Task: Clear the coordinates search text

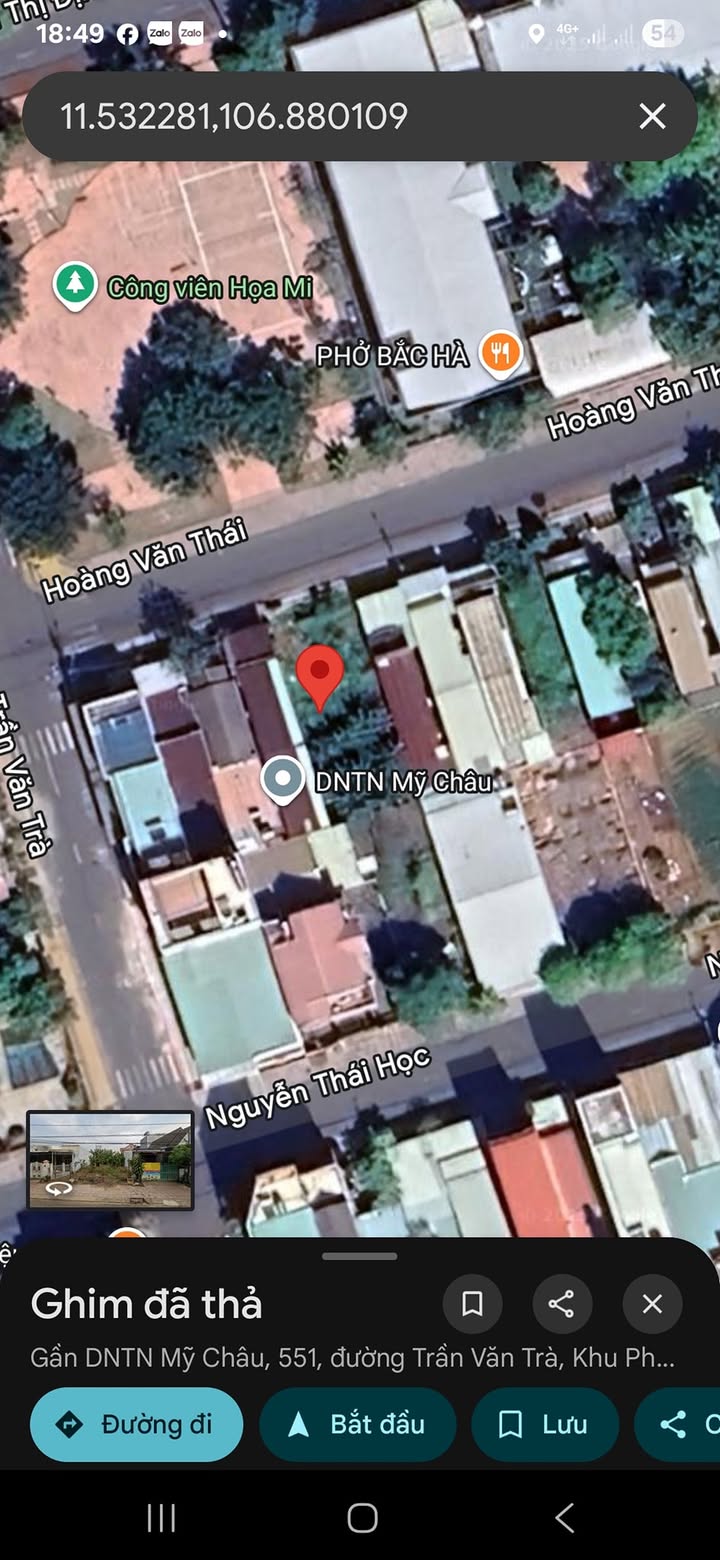Action: click(x=652, y=117)
